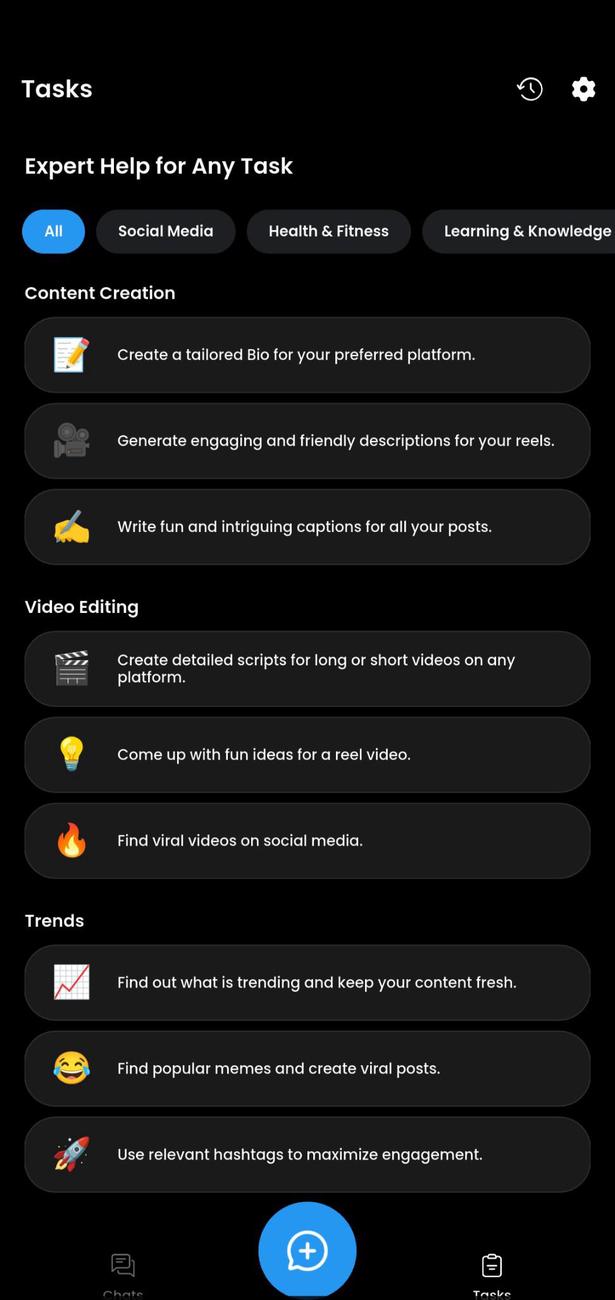Open the popular memes task

307,1069
